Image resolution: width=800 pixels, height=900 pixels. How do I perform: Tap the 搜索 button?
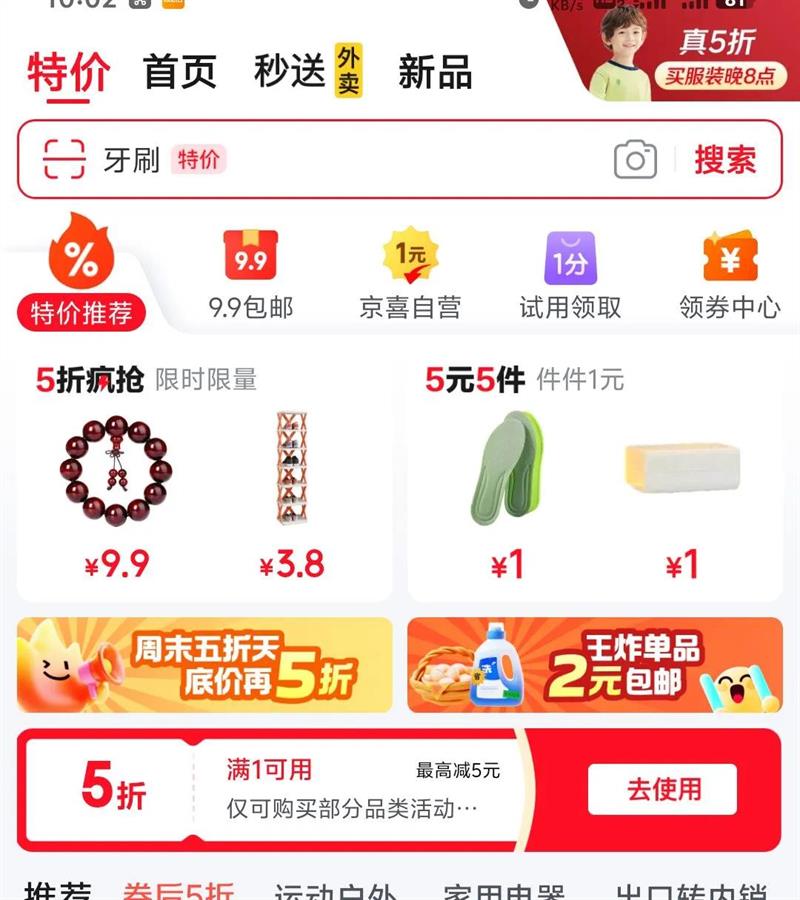point(725,160)
